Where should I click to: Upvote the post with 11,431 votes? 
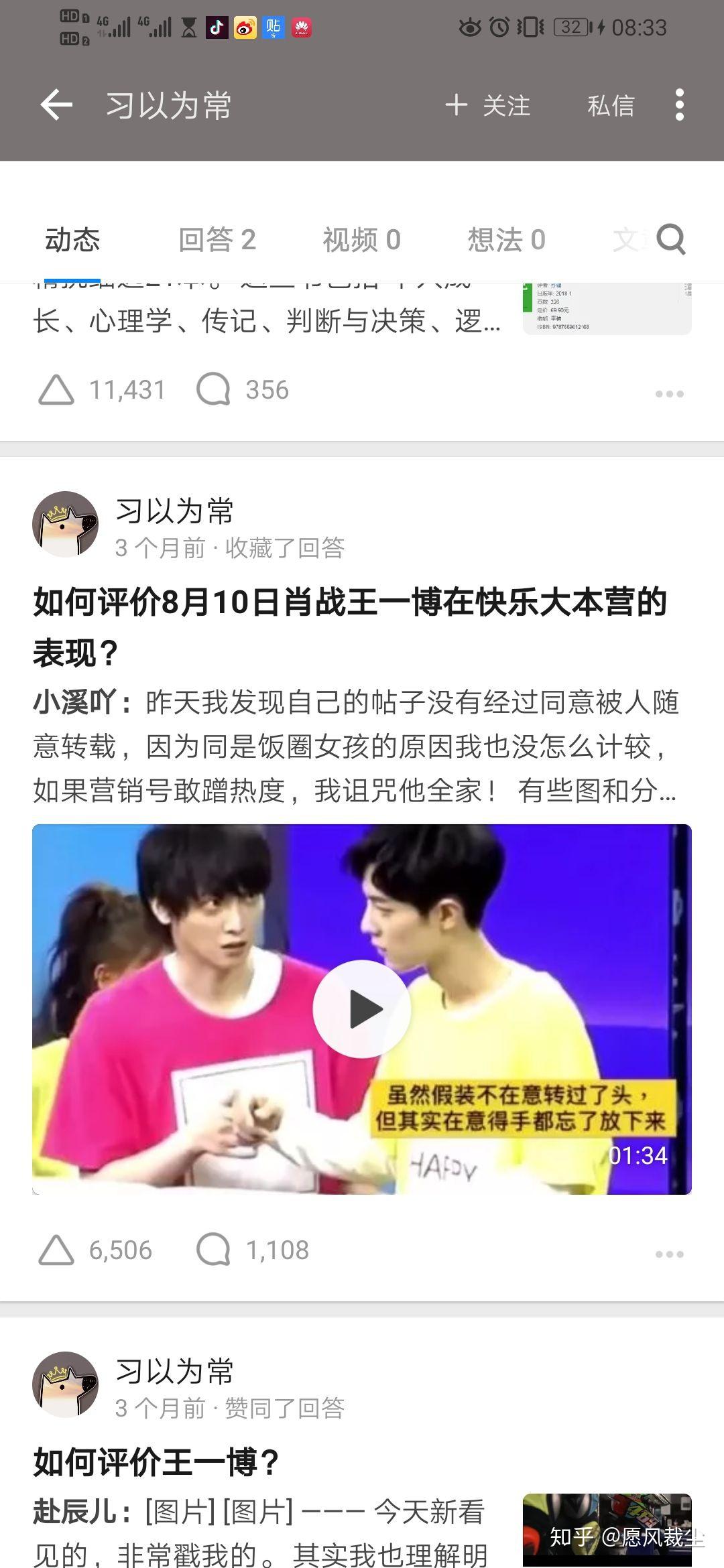(56, 390)
